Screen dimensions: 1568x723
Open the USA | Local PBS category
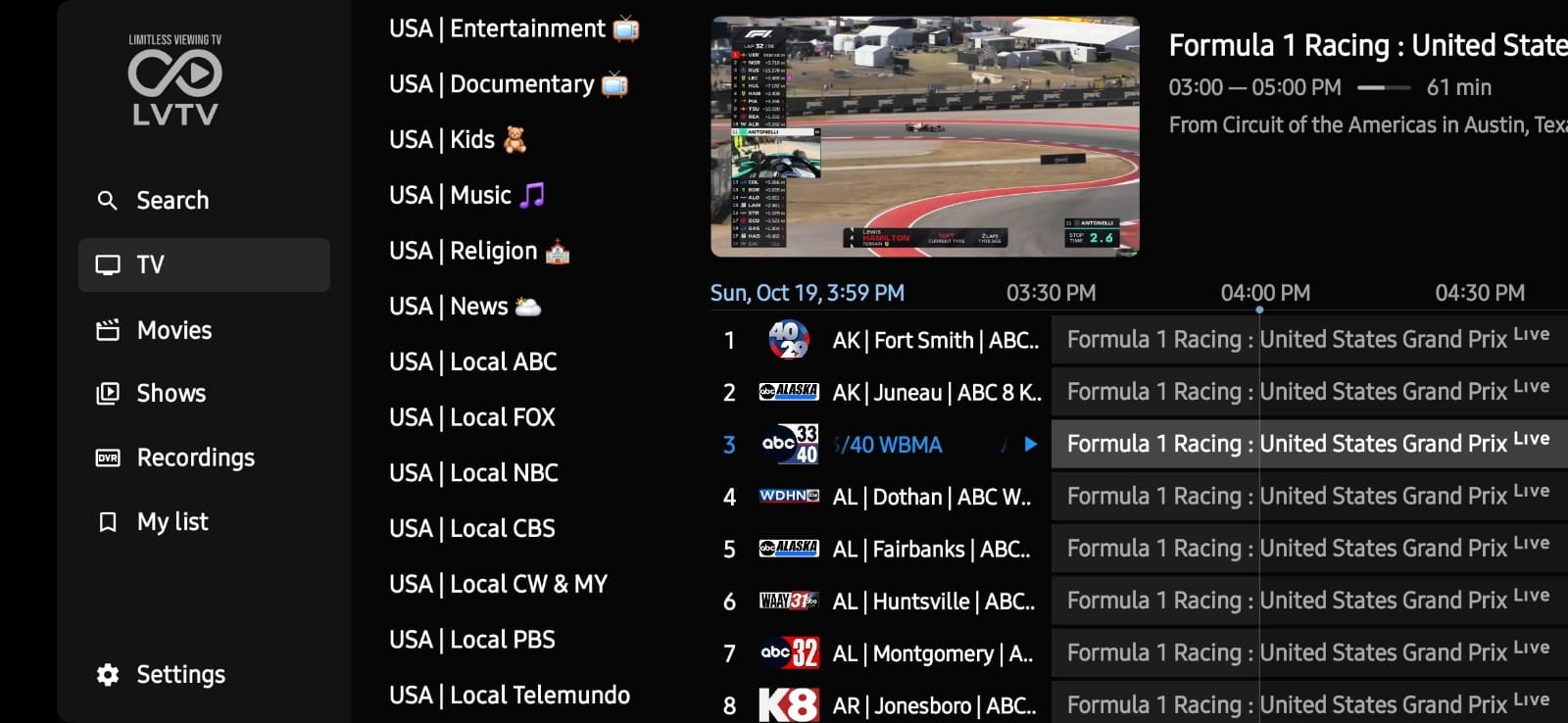(x=471, y=640)
